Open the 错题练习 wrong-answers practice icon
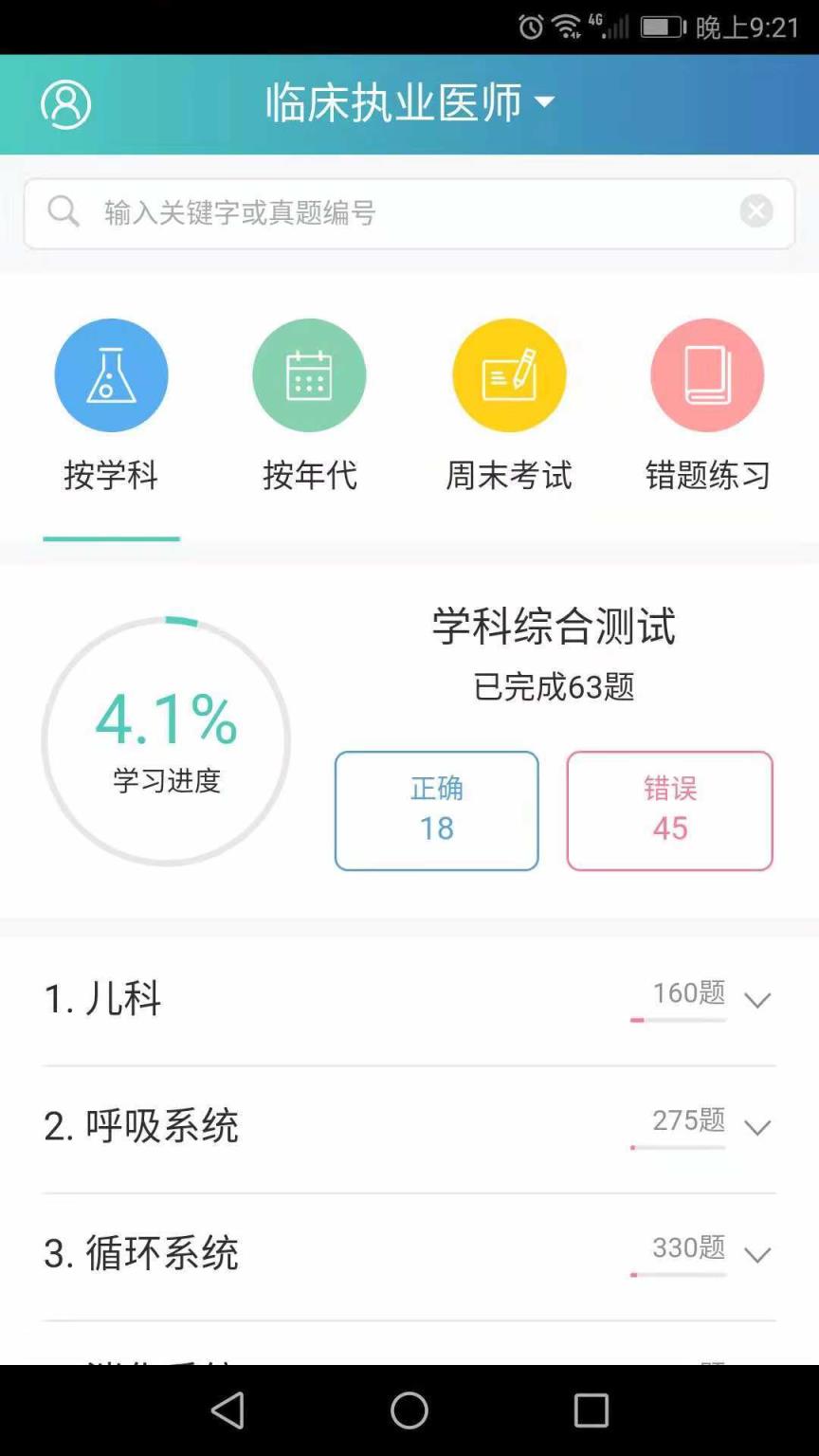Image resolution: width=819 pixels, height=1456 pixels. 707,374
